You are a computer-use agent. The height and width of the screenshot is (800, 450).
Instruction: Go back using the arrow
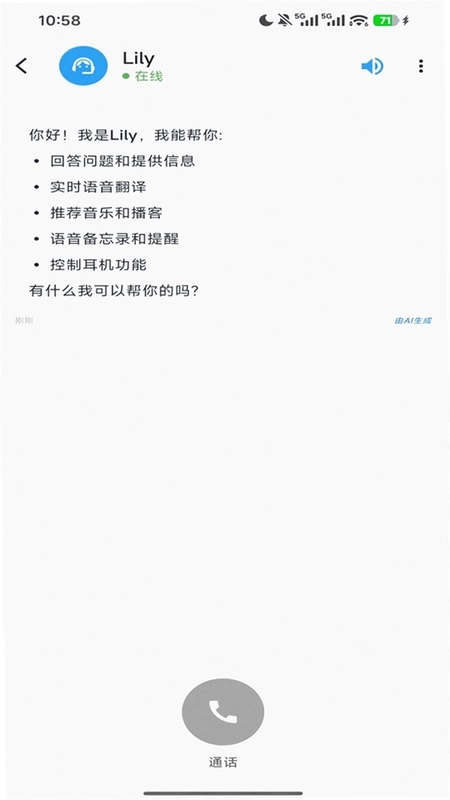click(x=21, y=66)
